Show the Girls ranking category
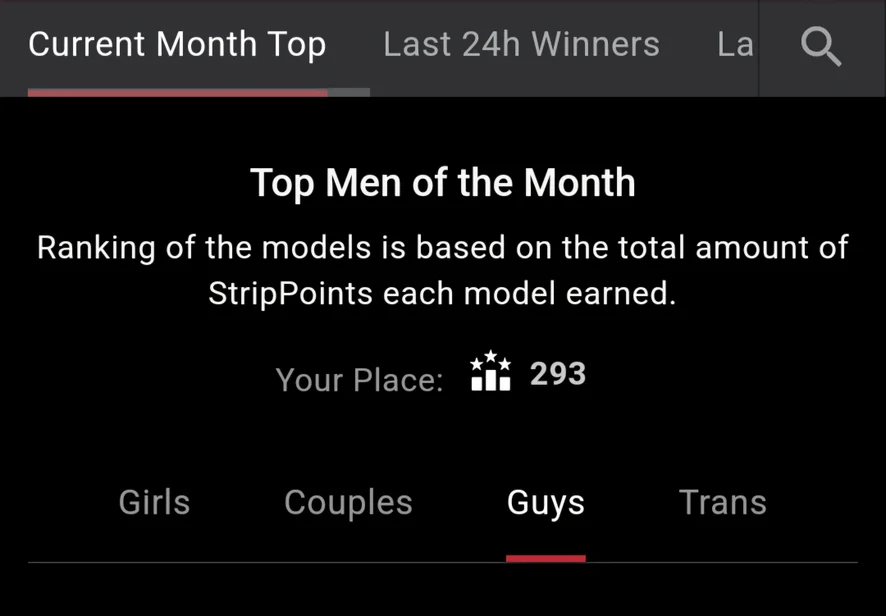This screenshot has height=616, width=886. point(154,502)
